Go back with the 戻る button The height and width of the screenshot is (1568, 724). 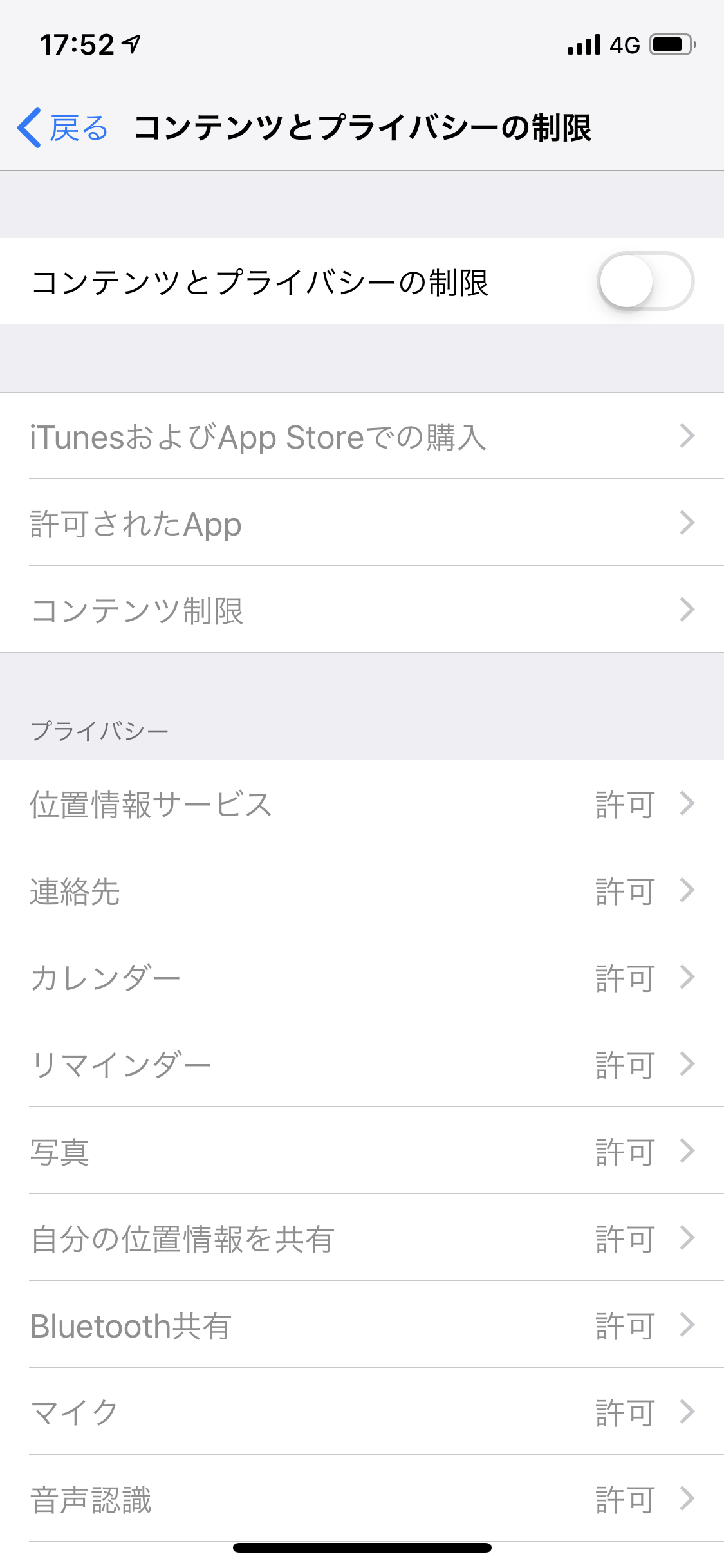pos(63,127)
